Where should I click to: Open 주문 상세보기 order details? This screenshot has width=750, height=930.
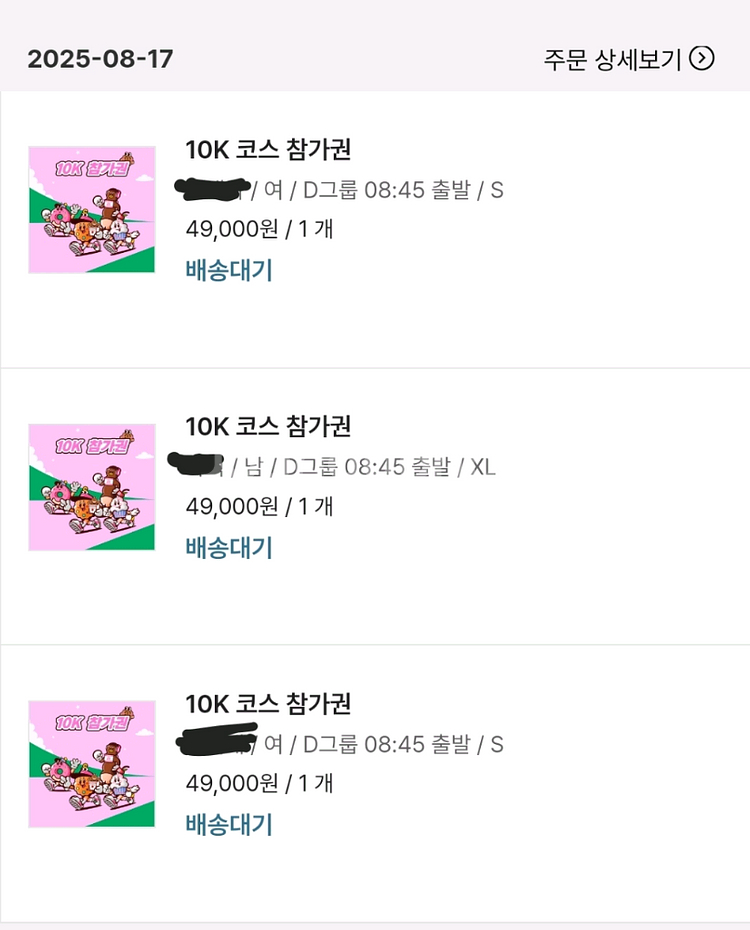pos(629,59)
